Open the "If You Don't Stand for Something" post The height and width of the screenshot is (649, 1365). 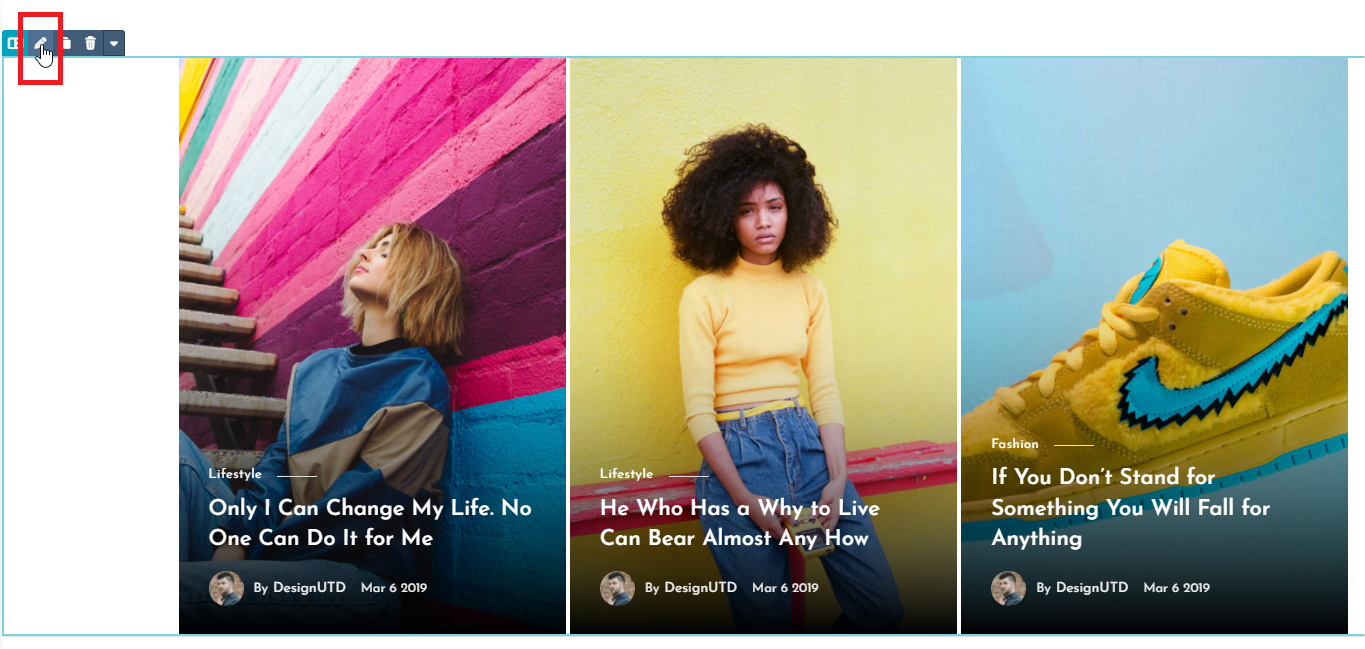1130,507
